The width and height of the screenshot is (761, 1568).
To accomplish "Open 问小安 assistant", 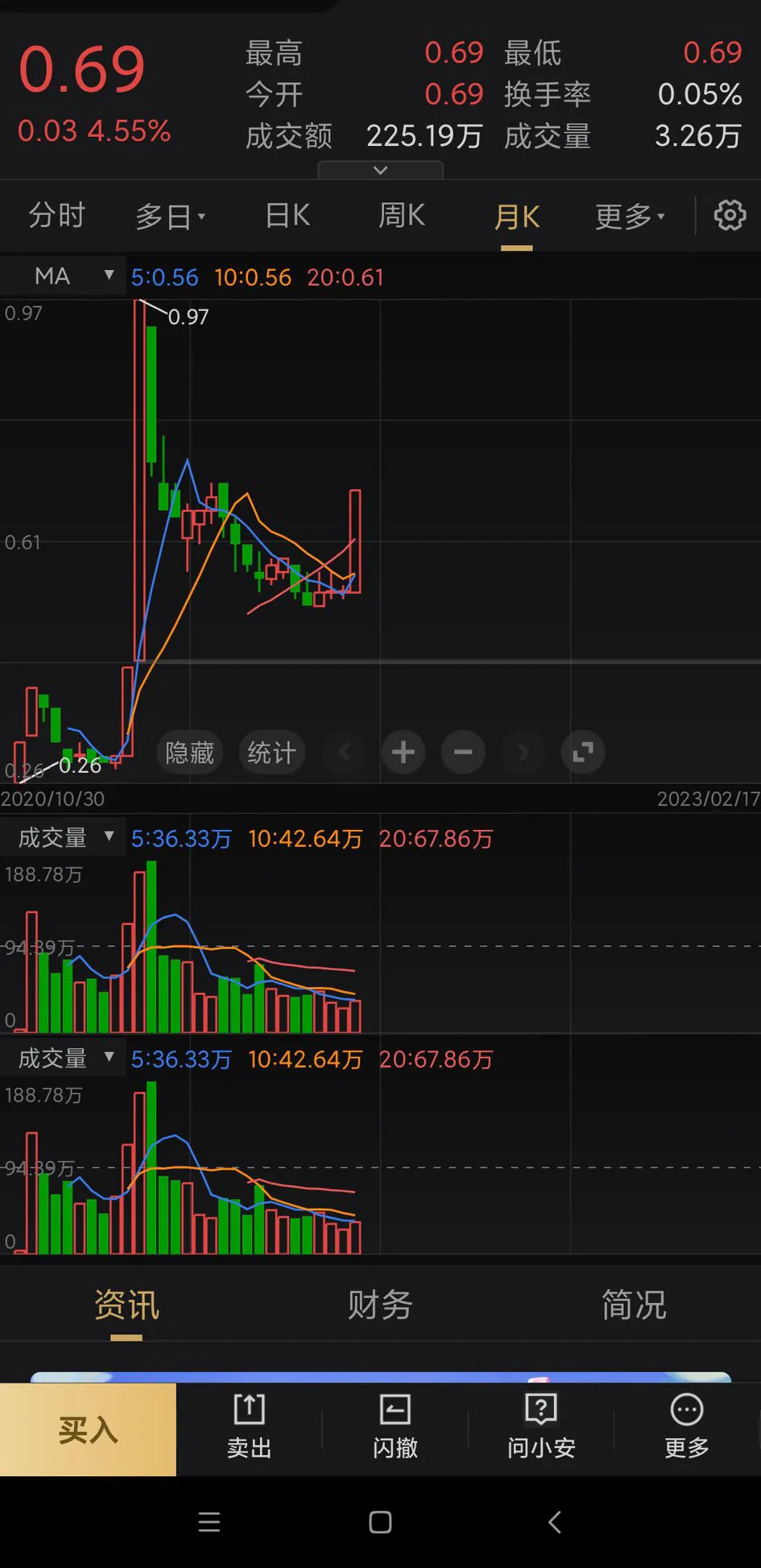I will tap(540, 1427).
